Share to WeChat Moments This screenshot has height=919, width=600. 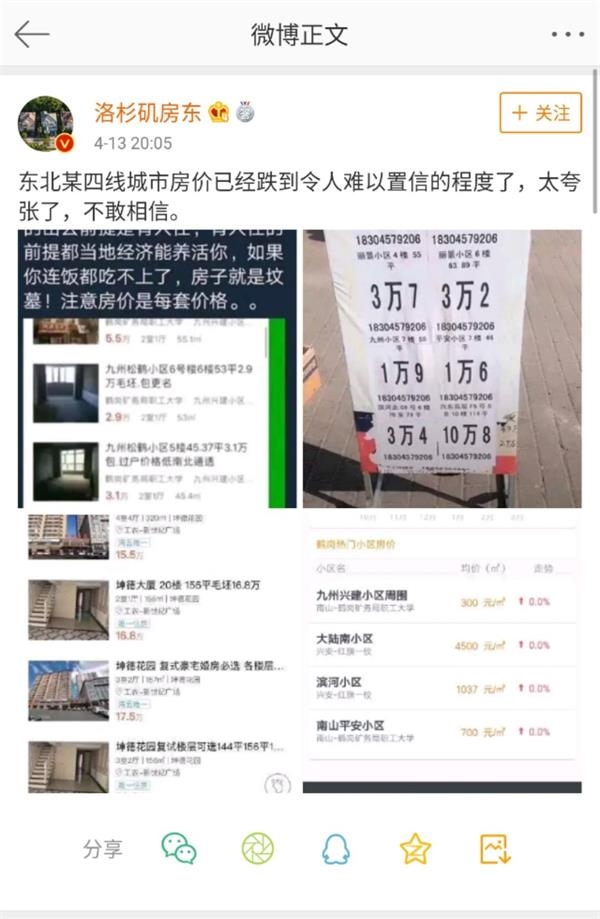[x=257, y=849]
